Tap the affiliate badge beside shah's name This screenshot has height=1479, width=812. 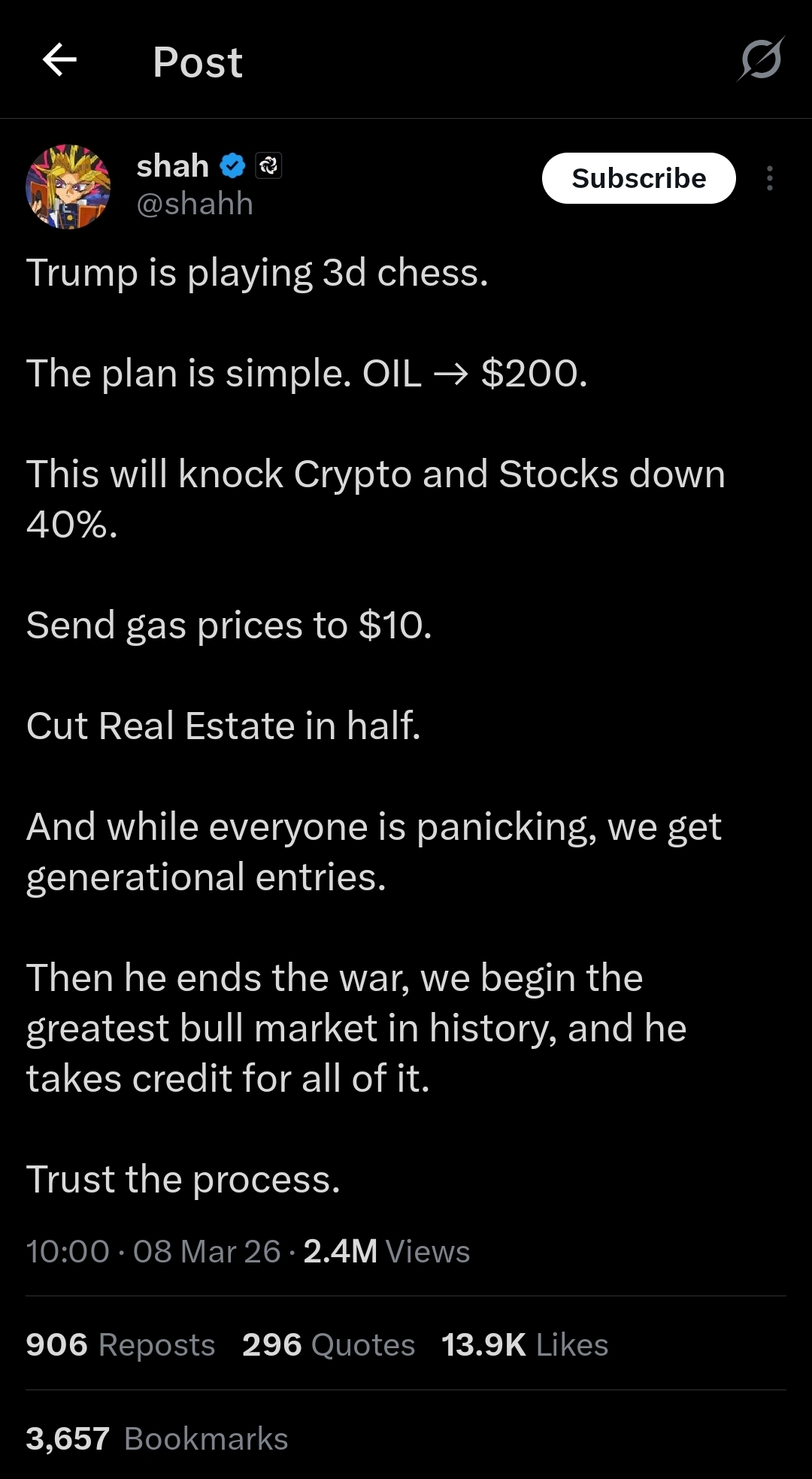268,165
